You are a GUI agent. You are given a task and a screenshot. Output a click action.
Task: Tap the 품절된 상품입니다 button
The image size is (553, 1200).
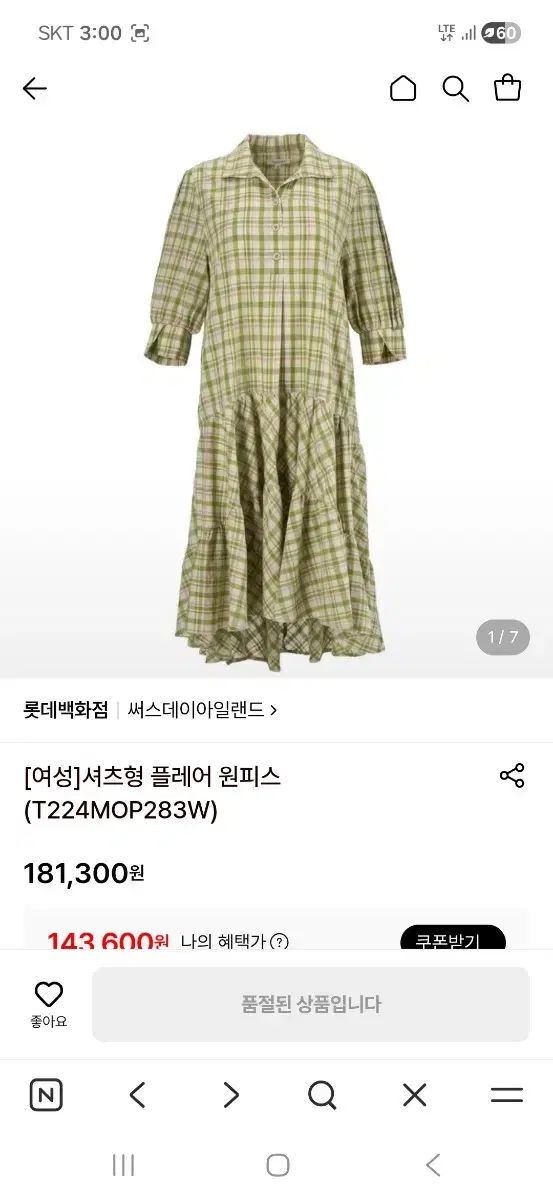[311, 1004]
